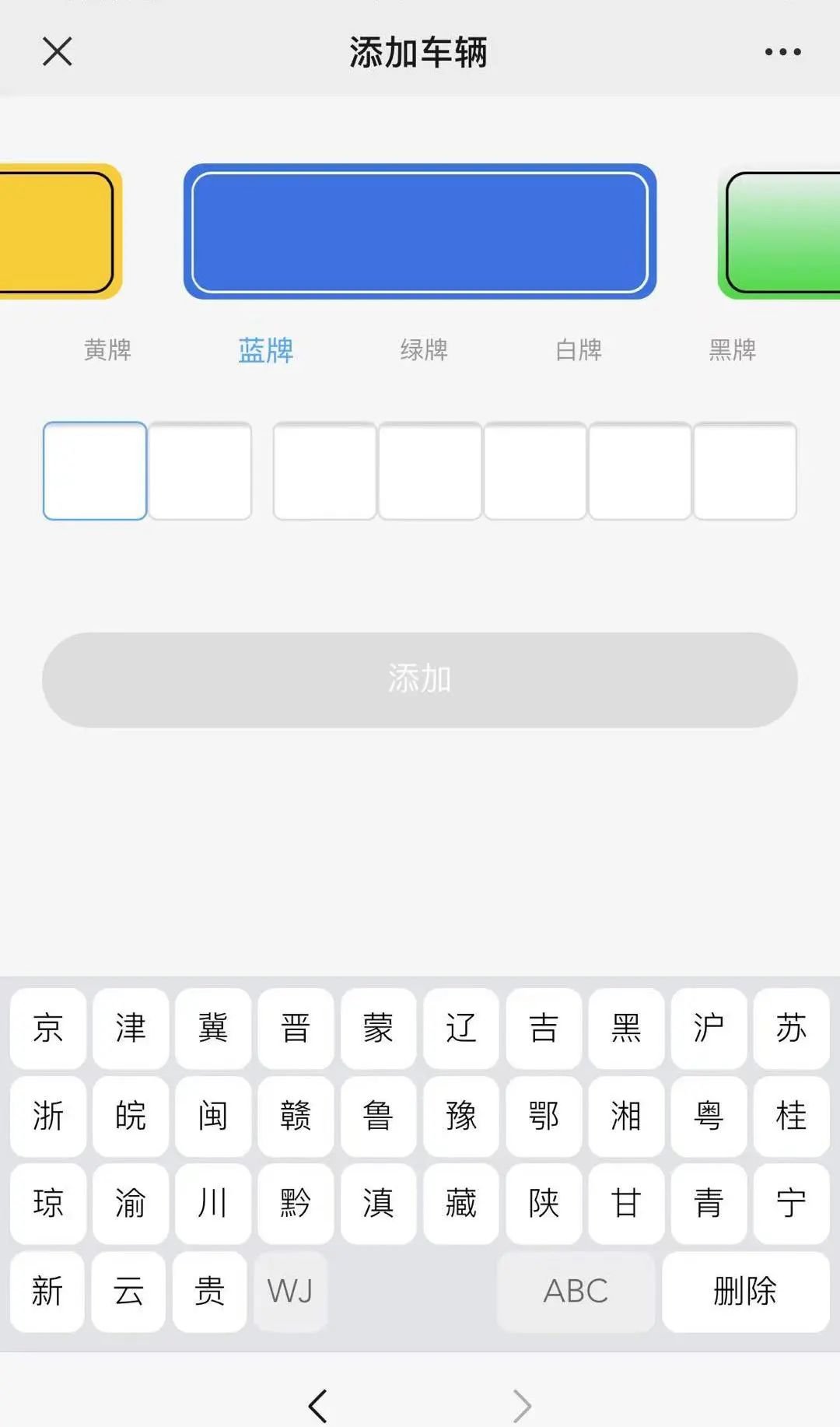Switch to 黑牌 plate type
This screenshot has height=1427, width=840.
[x=733, y=350]
